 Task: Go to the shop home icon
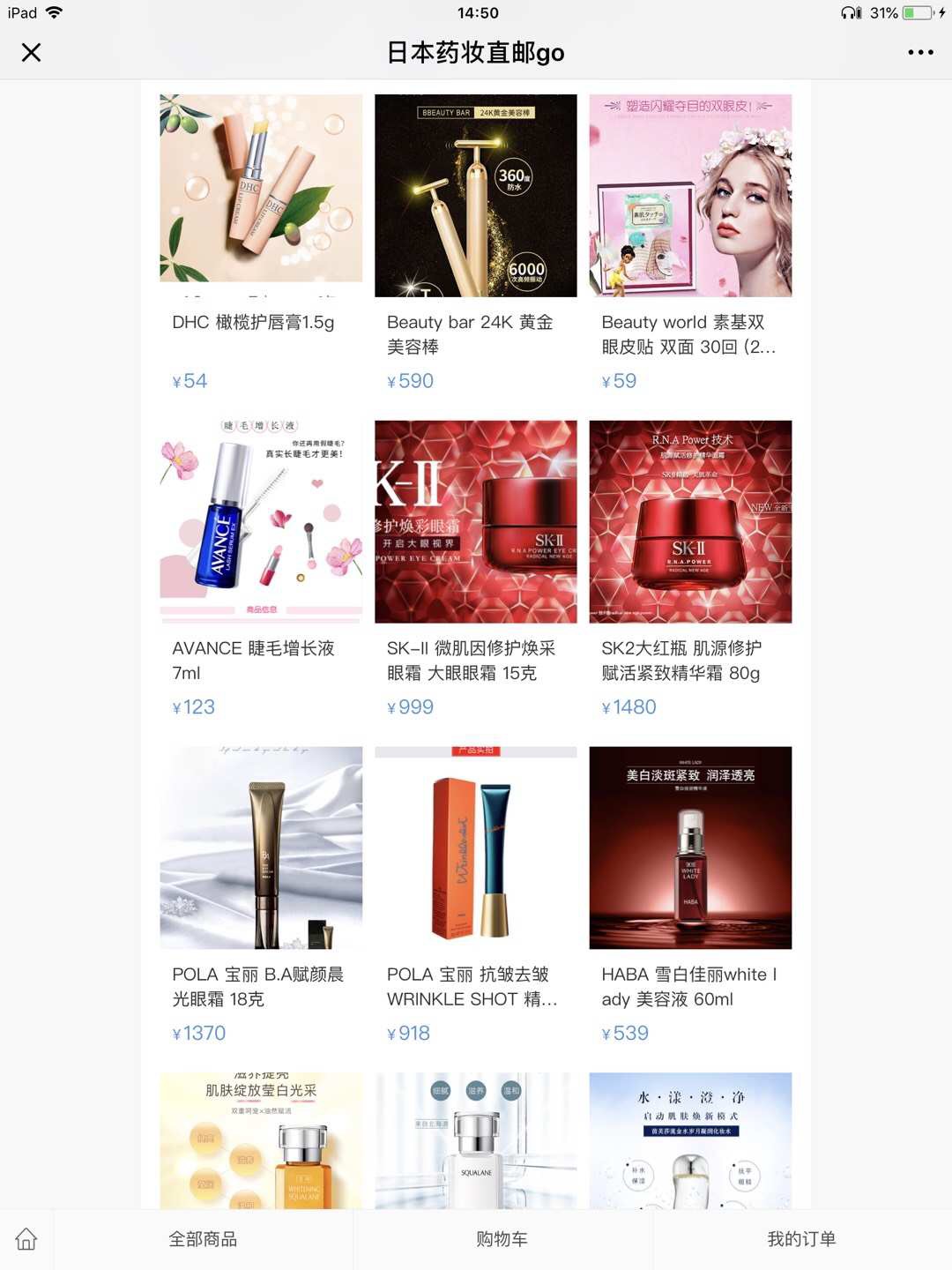click(26, 1239)
